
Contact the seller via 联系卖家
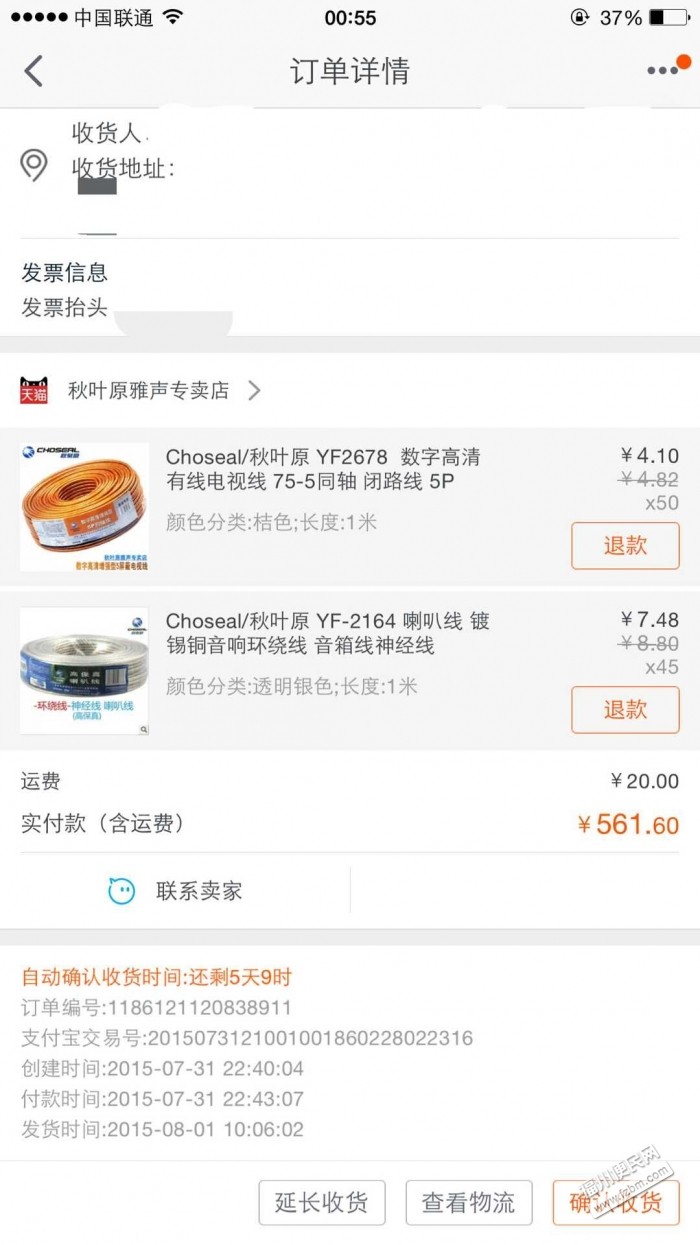(176, 891)
